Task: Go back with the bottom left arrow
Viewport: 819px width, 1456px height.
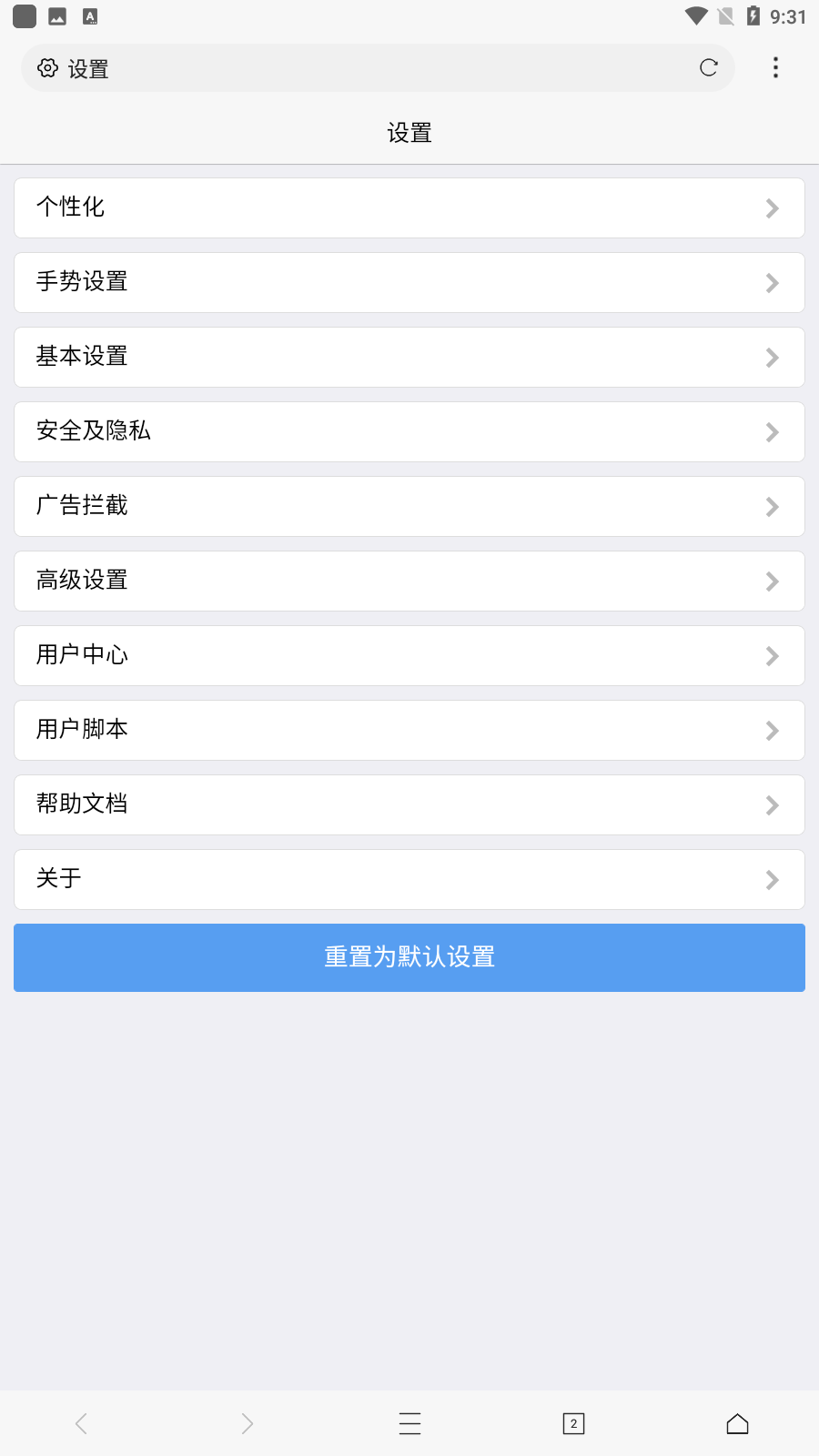Action: click(x=81, y=1424)
